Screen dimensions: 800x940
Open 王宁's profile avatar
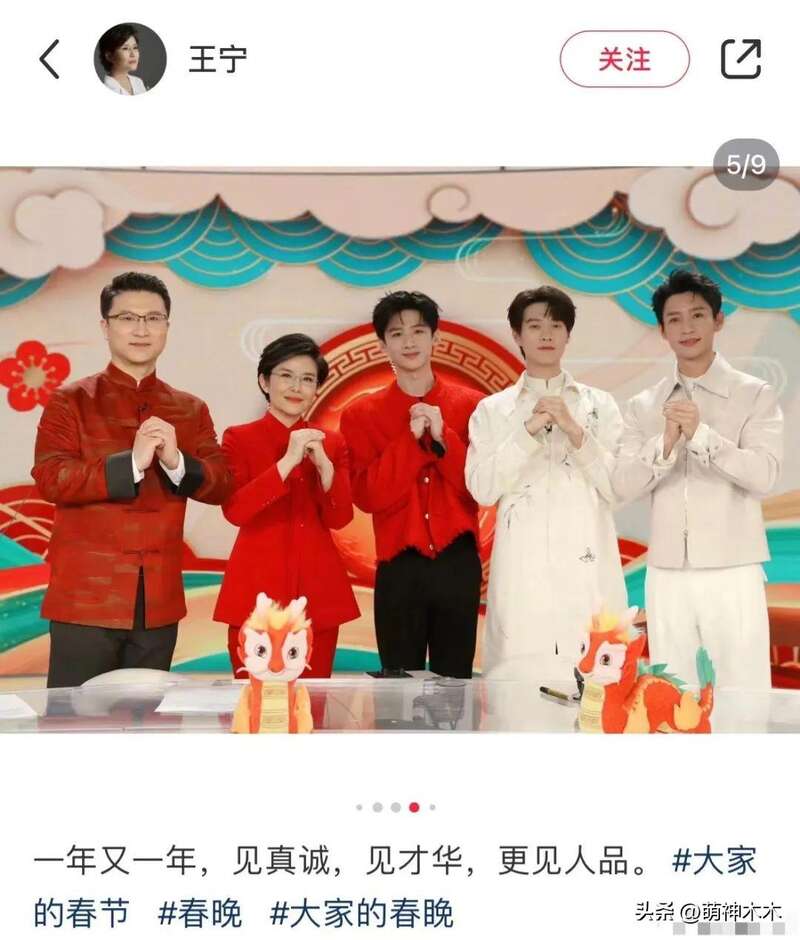pyautogui.click(x=130, y=59)
